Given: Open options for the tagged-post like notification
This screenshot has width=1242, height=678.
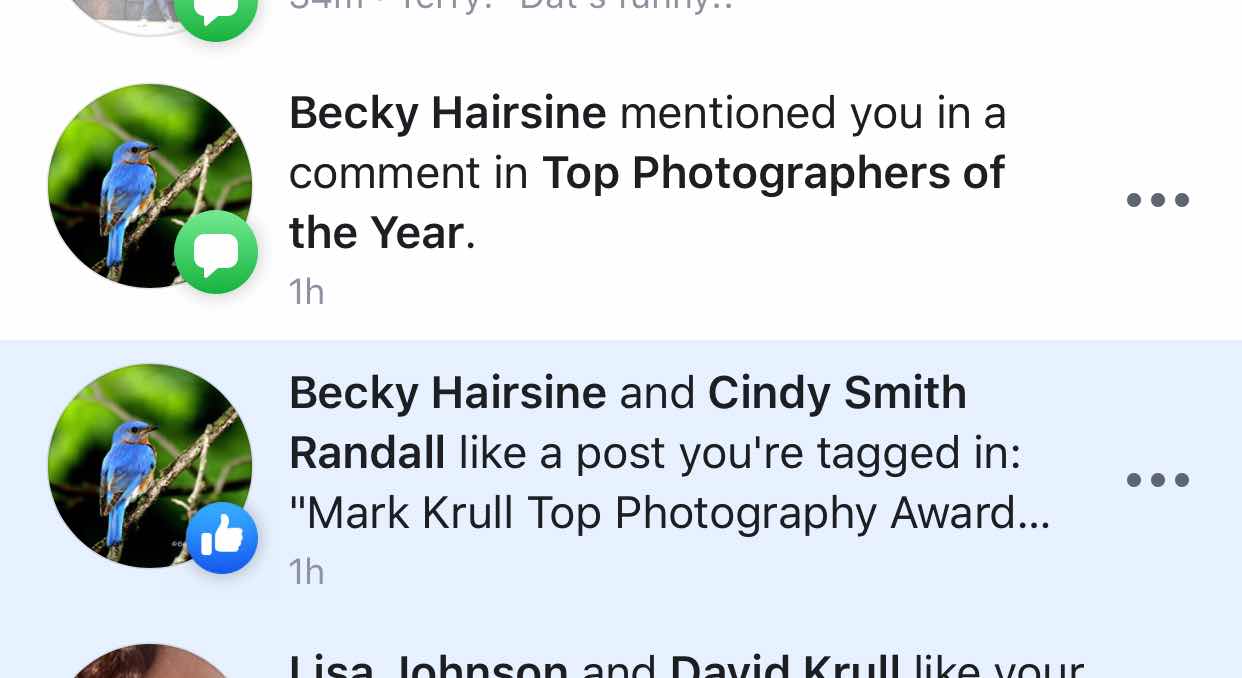Looking at the screenshot, I should pos(1157,480).
